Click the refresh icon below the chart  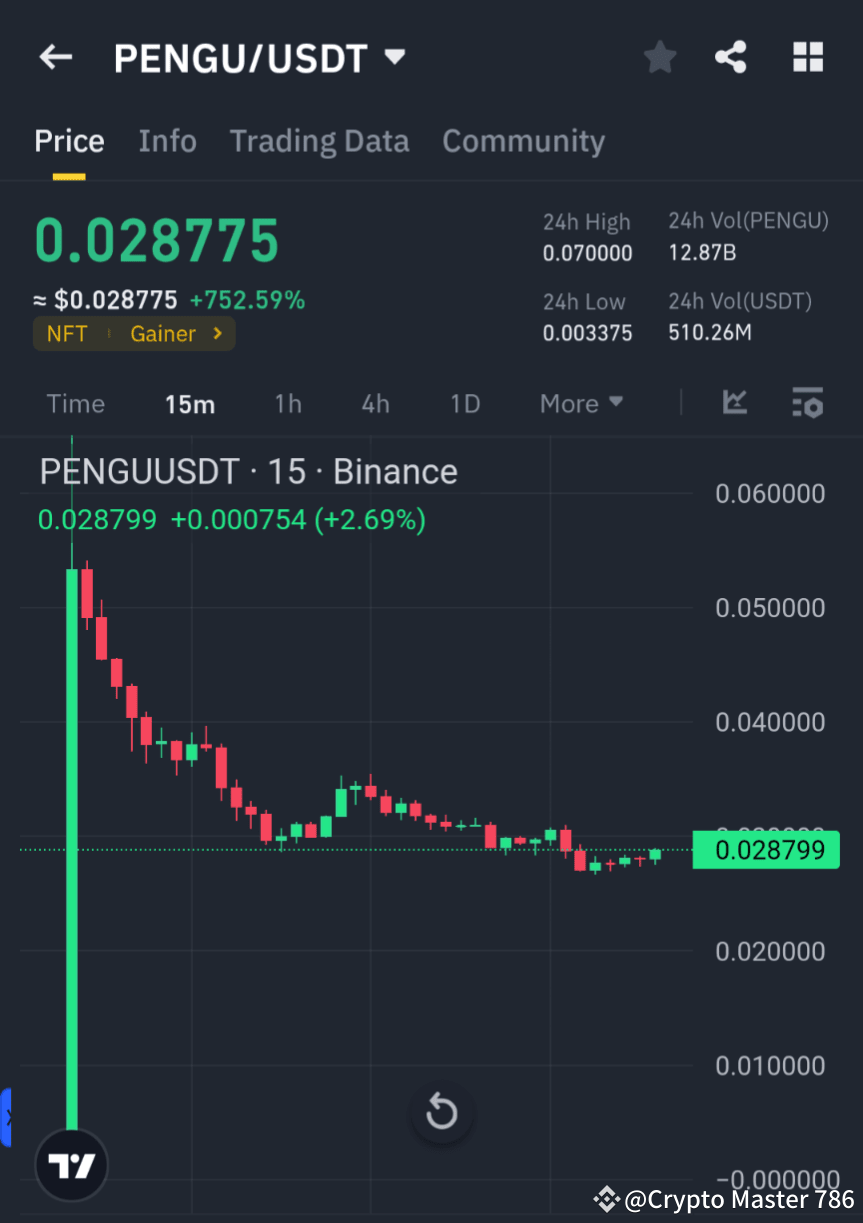coord(441,1111)
